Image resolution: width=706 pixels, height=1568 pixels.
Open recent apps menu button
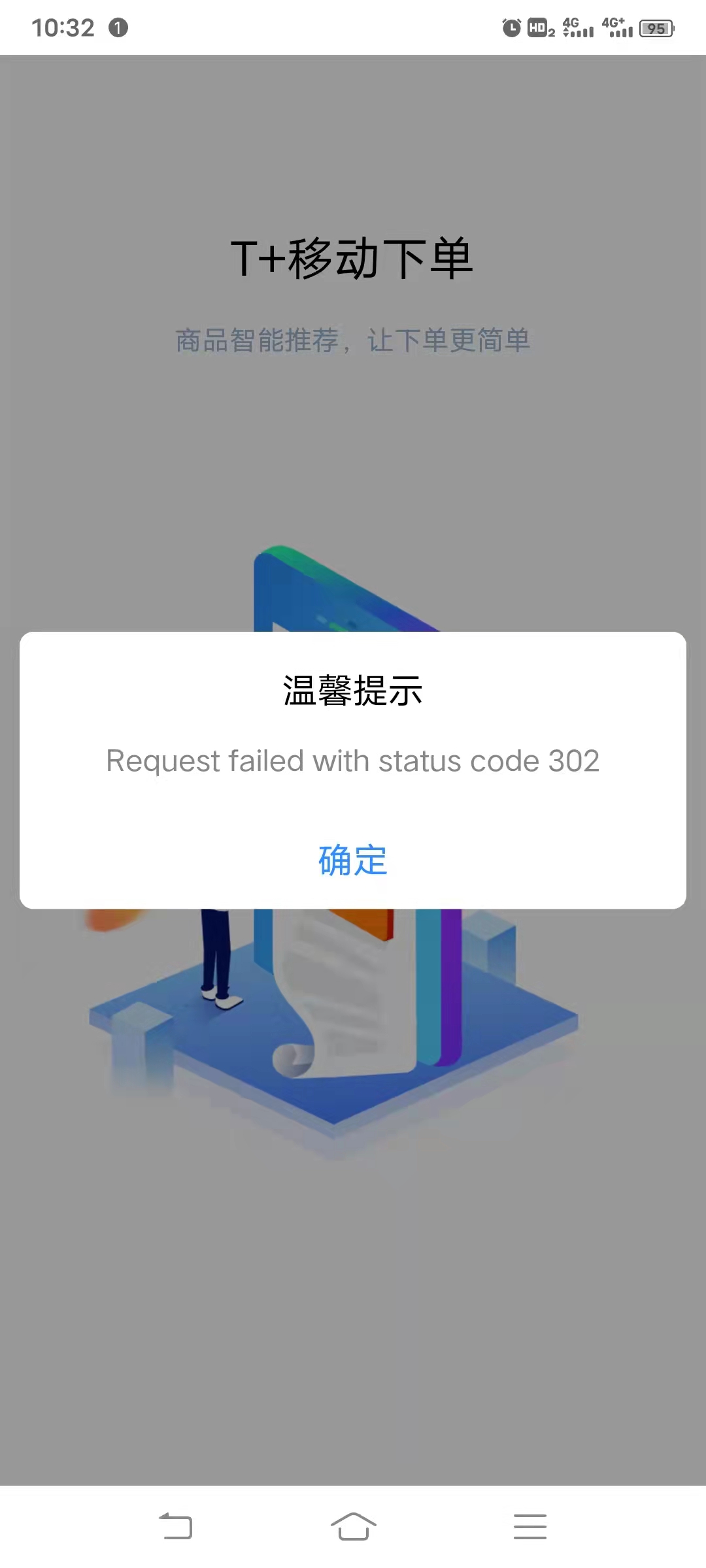pyautogui.click(x=529, y=1527)
